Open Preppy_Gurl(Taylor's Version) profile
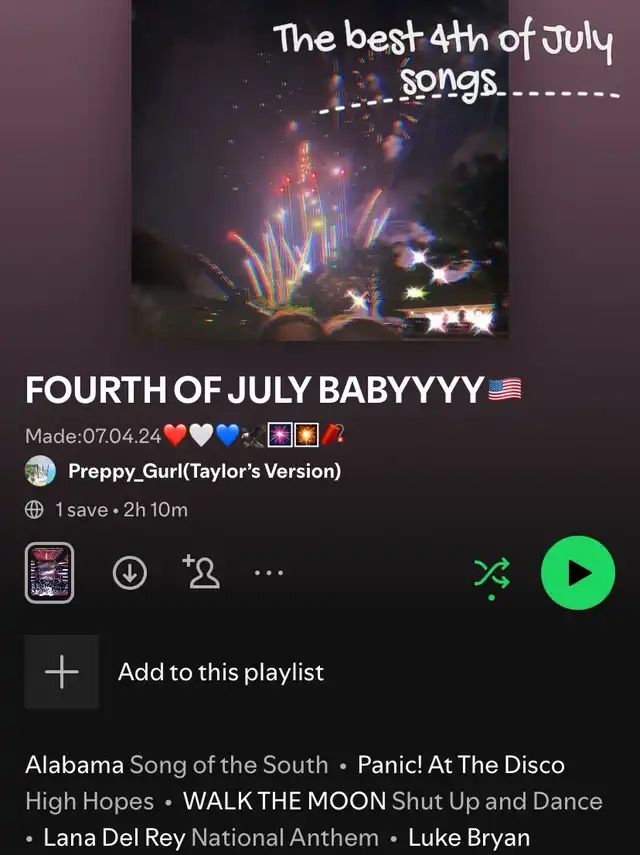The width and height of the screenshot is (640, 855). click(x=204, y=471)
